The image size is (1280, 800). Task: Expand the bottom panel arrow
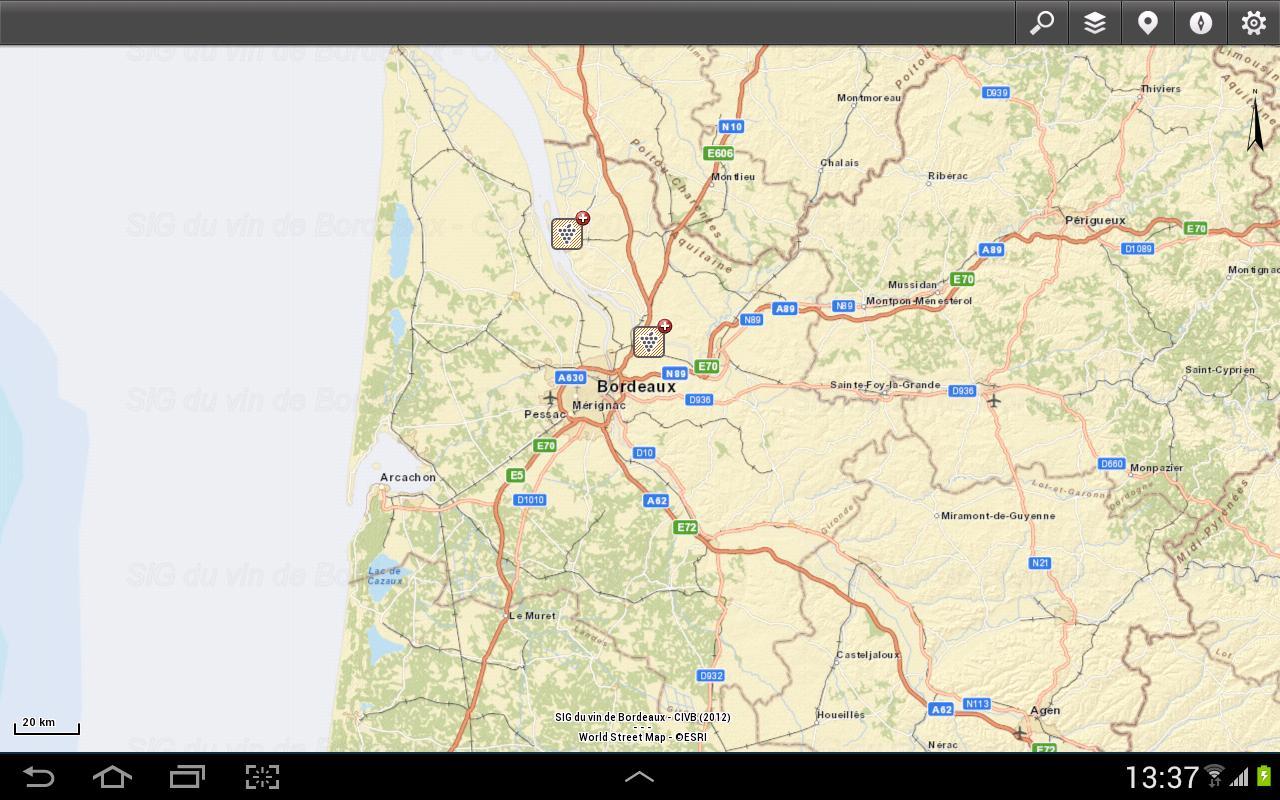click(x=639, y=776)
